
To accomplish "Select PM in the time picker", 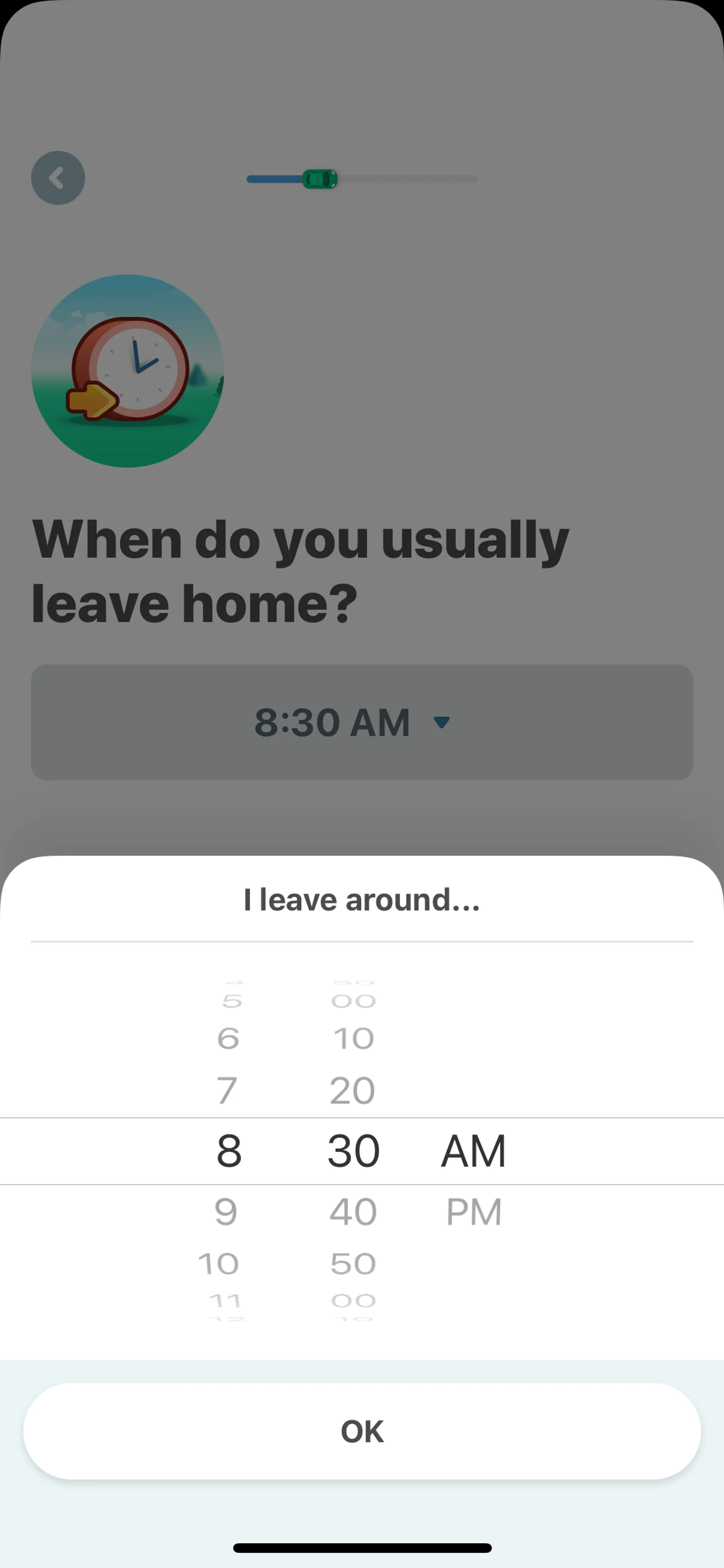I will [474, 1212].
